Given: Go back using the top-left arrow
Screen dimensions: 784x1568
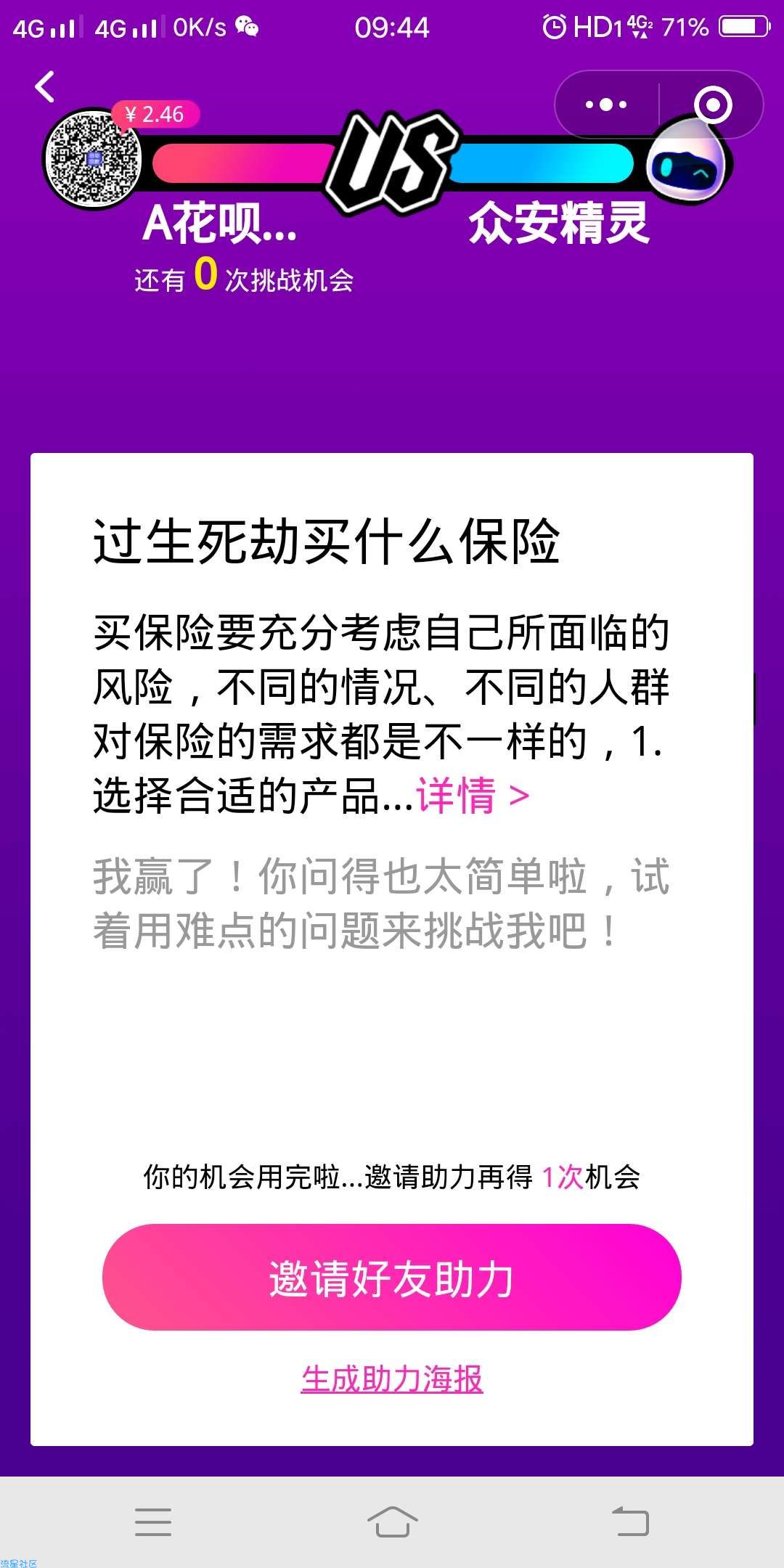Looking at the screenshot, I should 45,87.
